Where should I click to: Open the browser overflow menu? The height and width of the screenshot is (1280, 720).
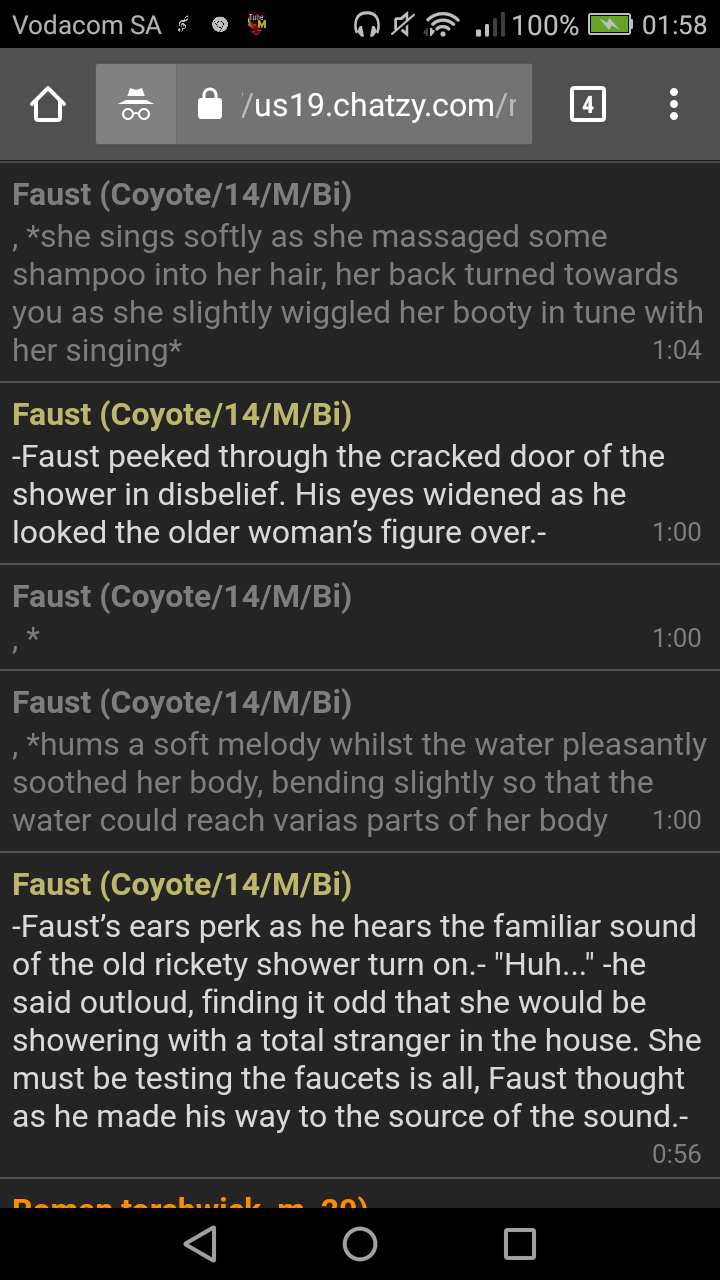click(x=674, y=104)
